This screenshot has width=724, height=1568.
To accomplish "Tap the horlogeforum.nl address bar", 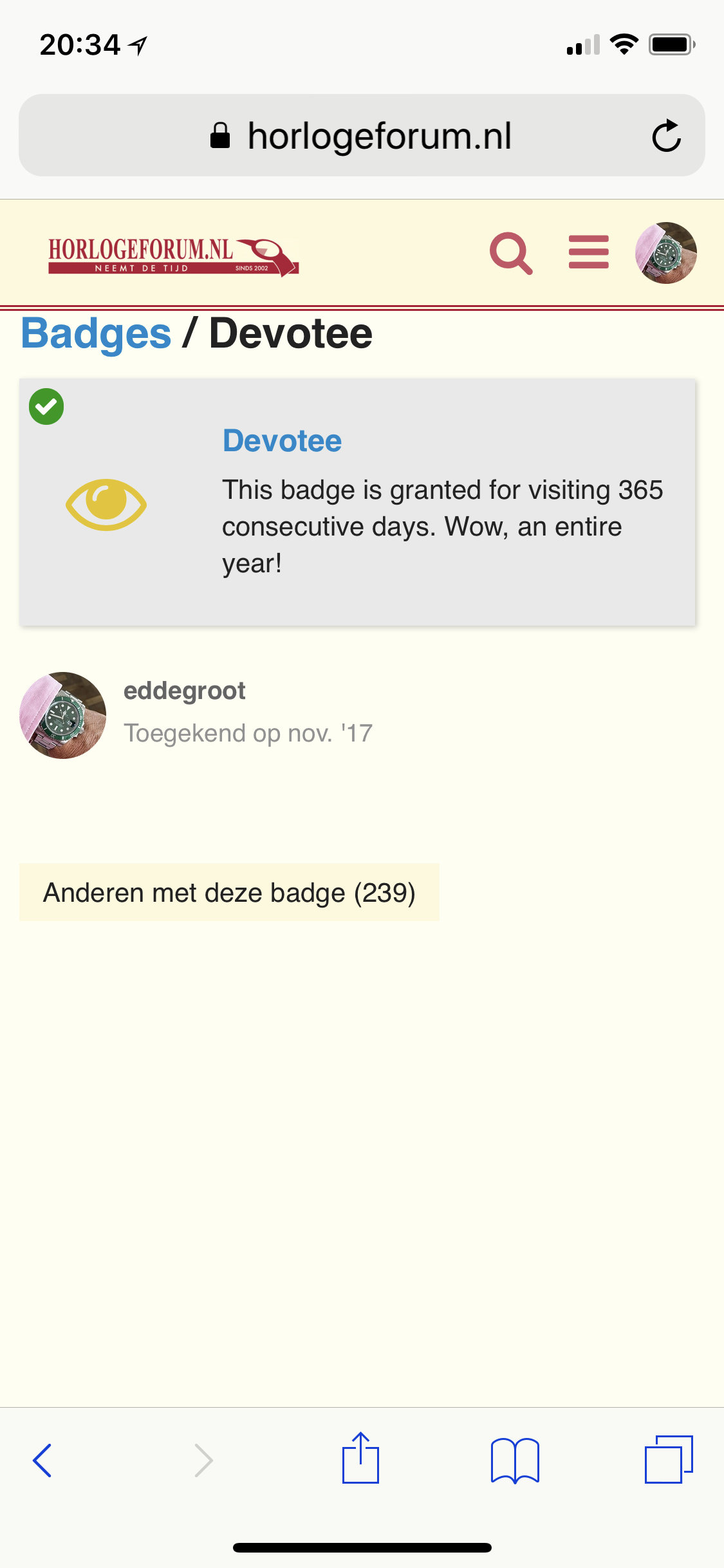I will pos(362,136).
